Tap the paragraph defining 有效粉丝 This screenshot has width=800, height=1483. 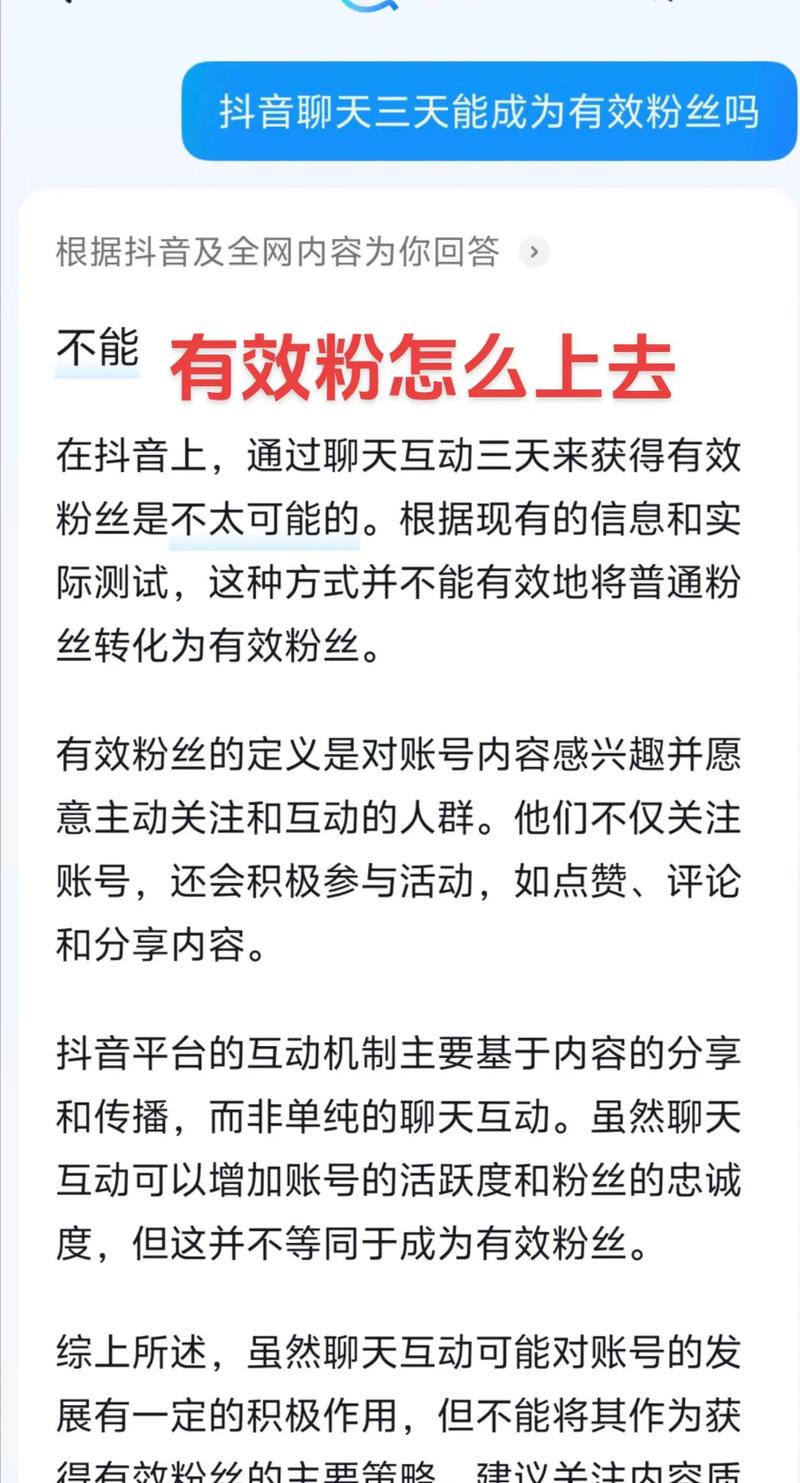point(400,845)
